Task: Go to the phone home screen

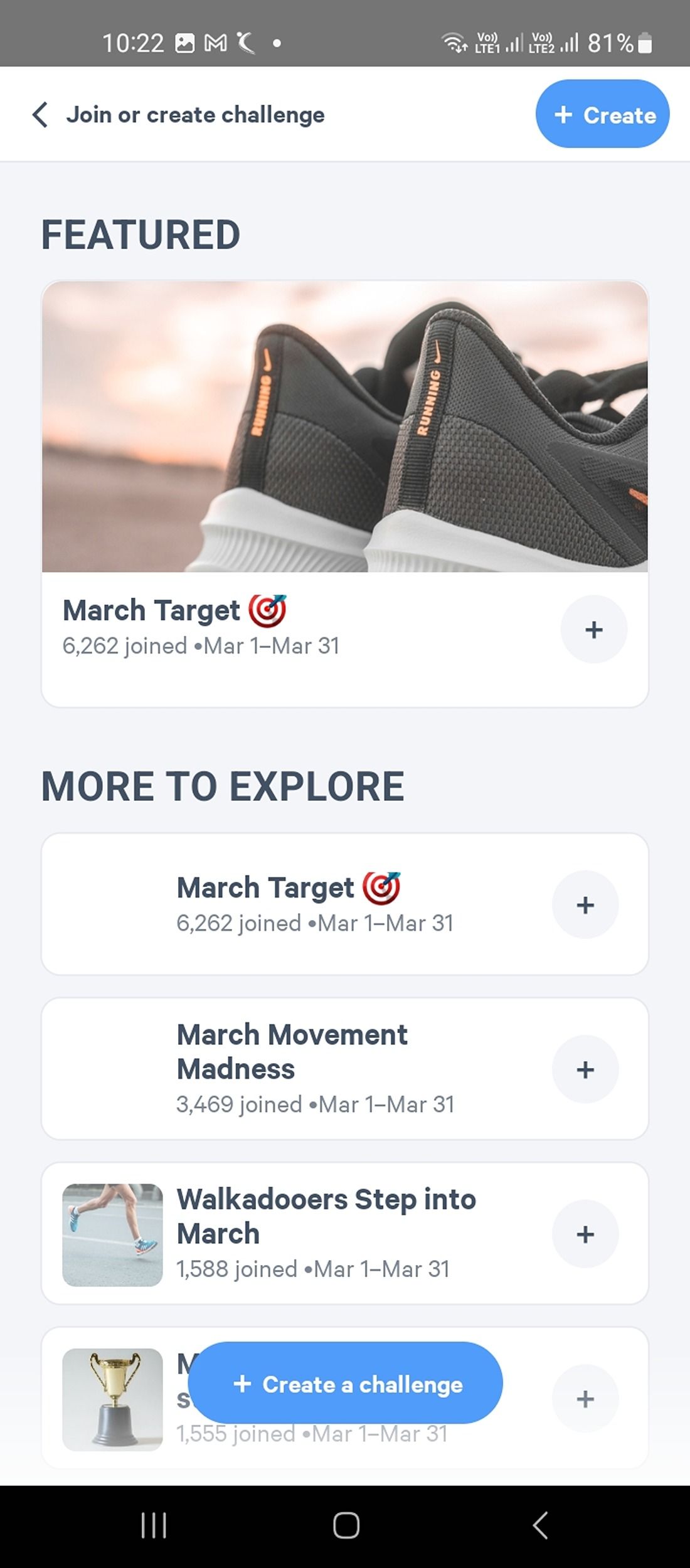Action: click(x=346, y=1525)
